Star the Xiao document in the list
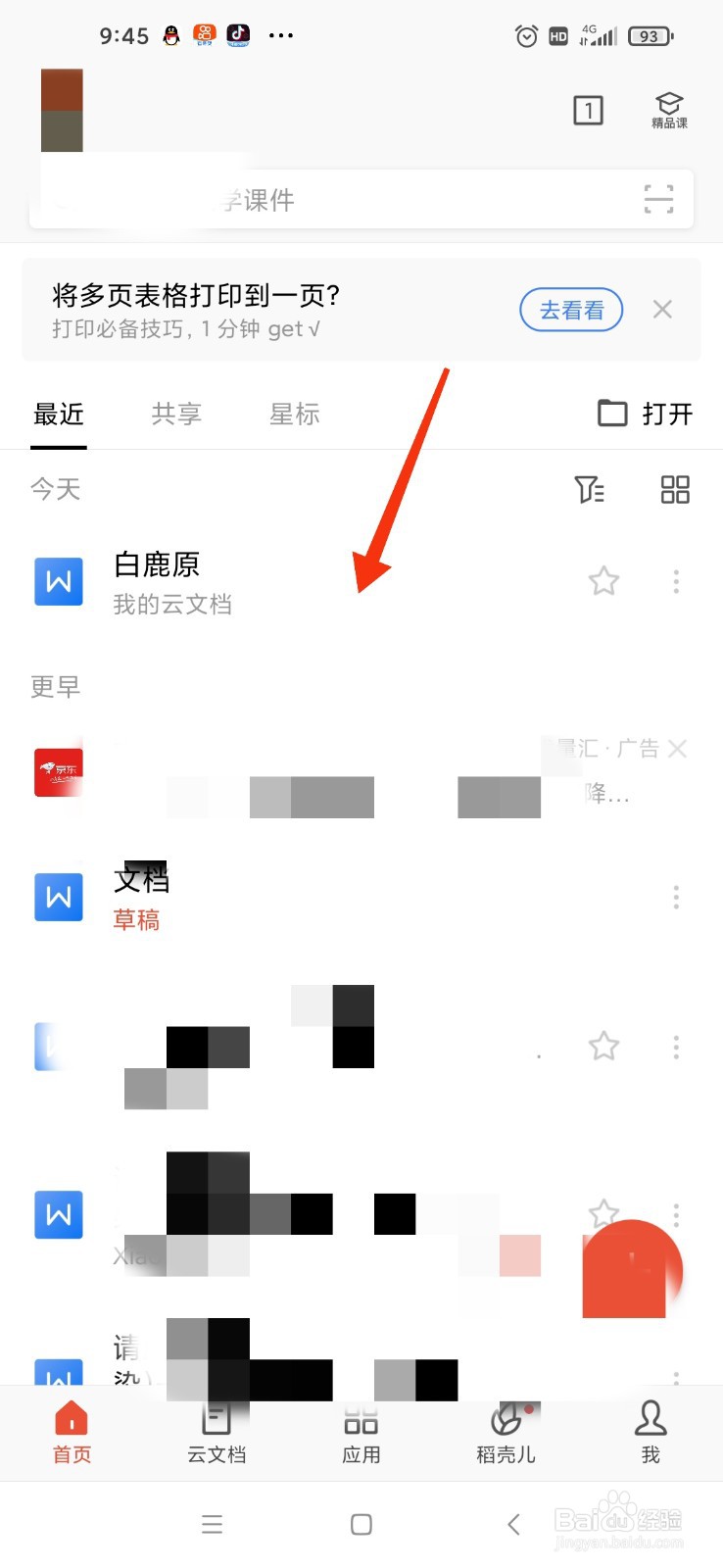723x1568 pixels. click(603, 1213)
